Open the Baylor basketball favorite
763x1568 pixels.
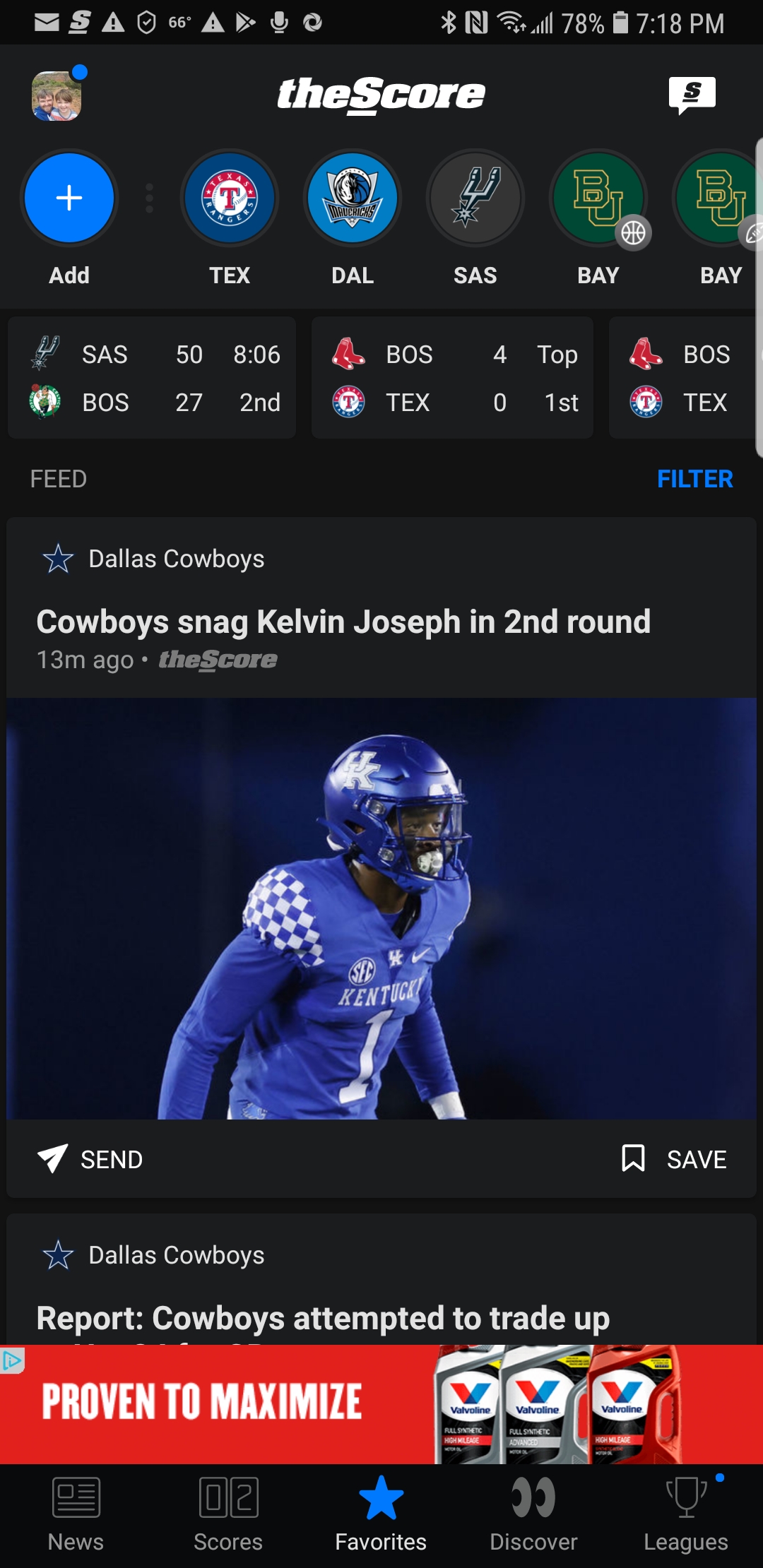[598, 198]
